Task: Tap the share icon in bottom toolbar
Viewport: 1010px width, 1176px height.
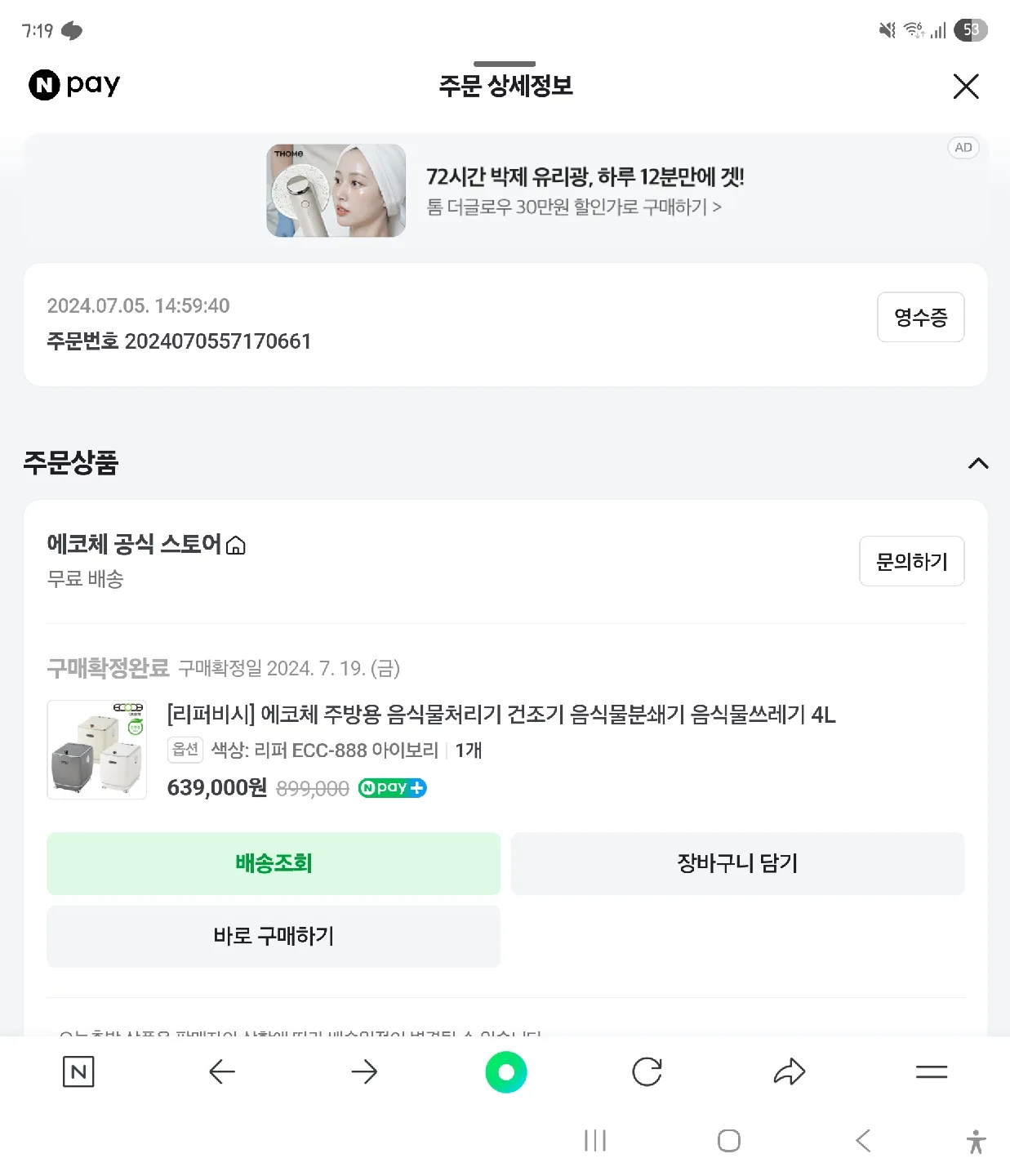Action: [x=789, y=1071]
